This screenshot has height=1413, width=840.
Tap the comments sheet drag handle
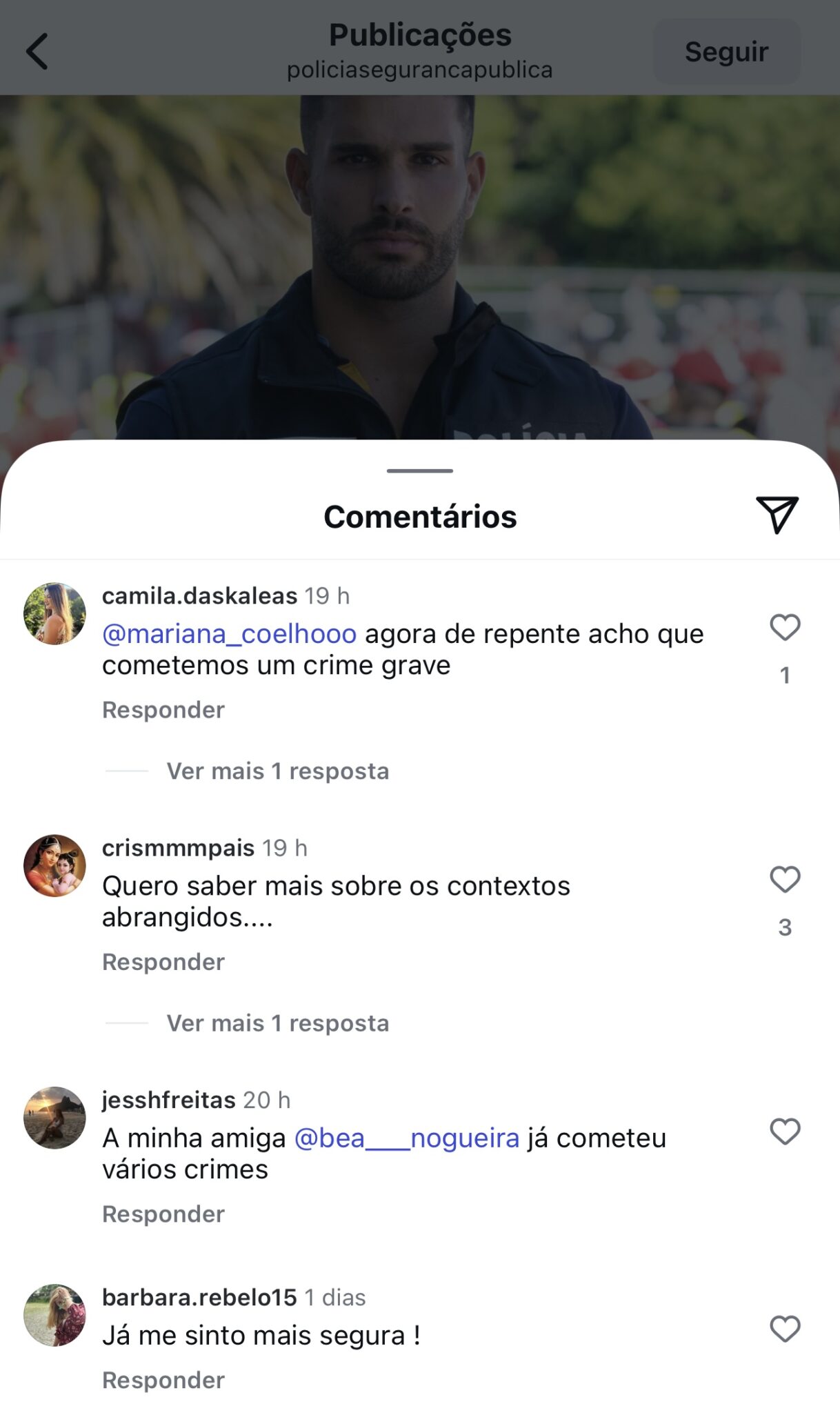click(420, 471)
